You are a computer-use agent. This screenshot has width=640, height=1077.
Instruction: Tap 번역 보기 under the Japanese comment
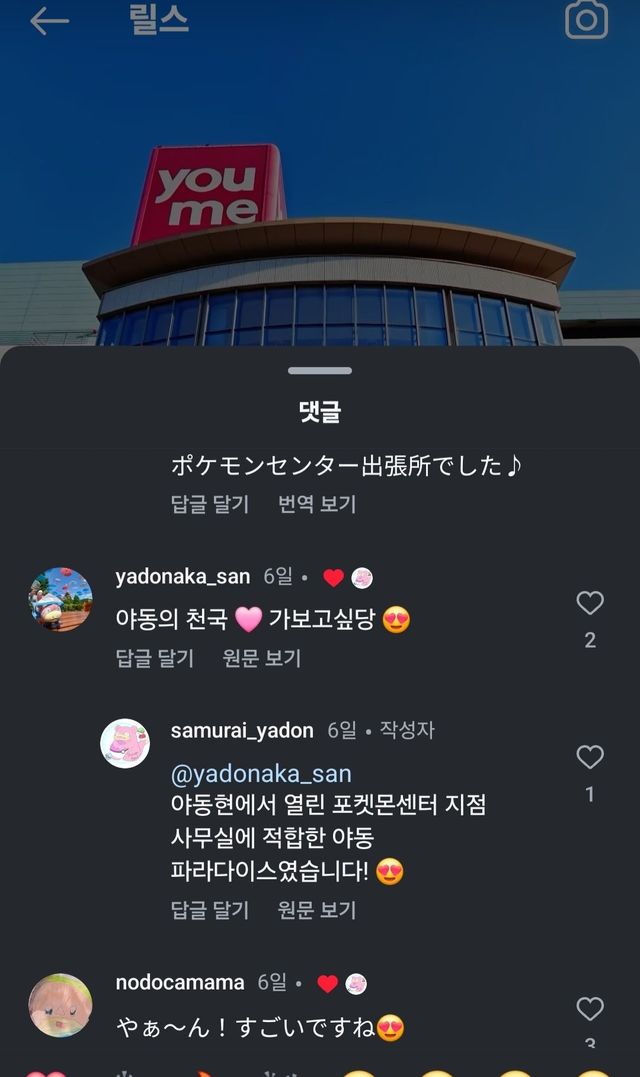point(316,504)
